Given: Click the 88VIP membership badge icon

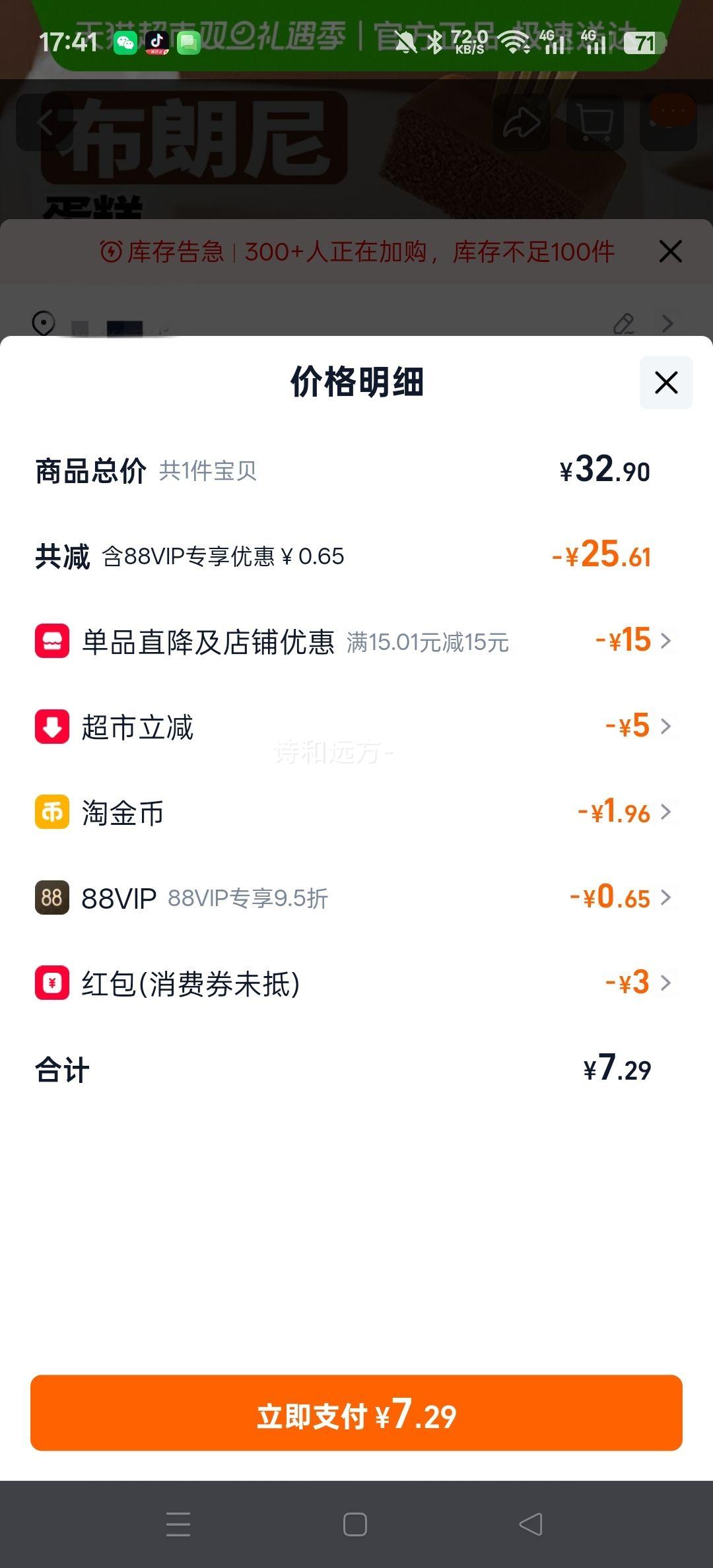Looking at the screenshot, I should tap(50, 898).
